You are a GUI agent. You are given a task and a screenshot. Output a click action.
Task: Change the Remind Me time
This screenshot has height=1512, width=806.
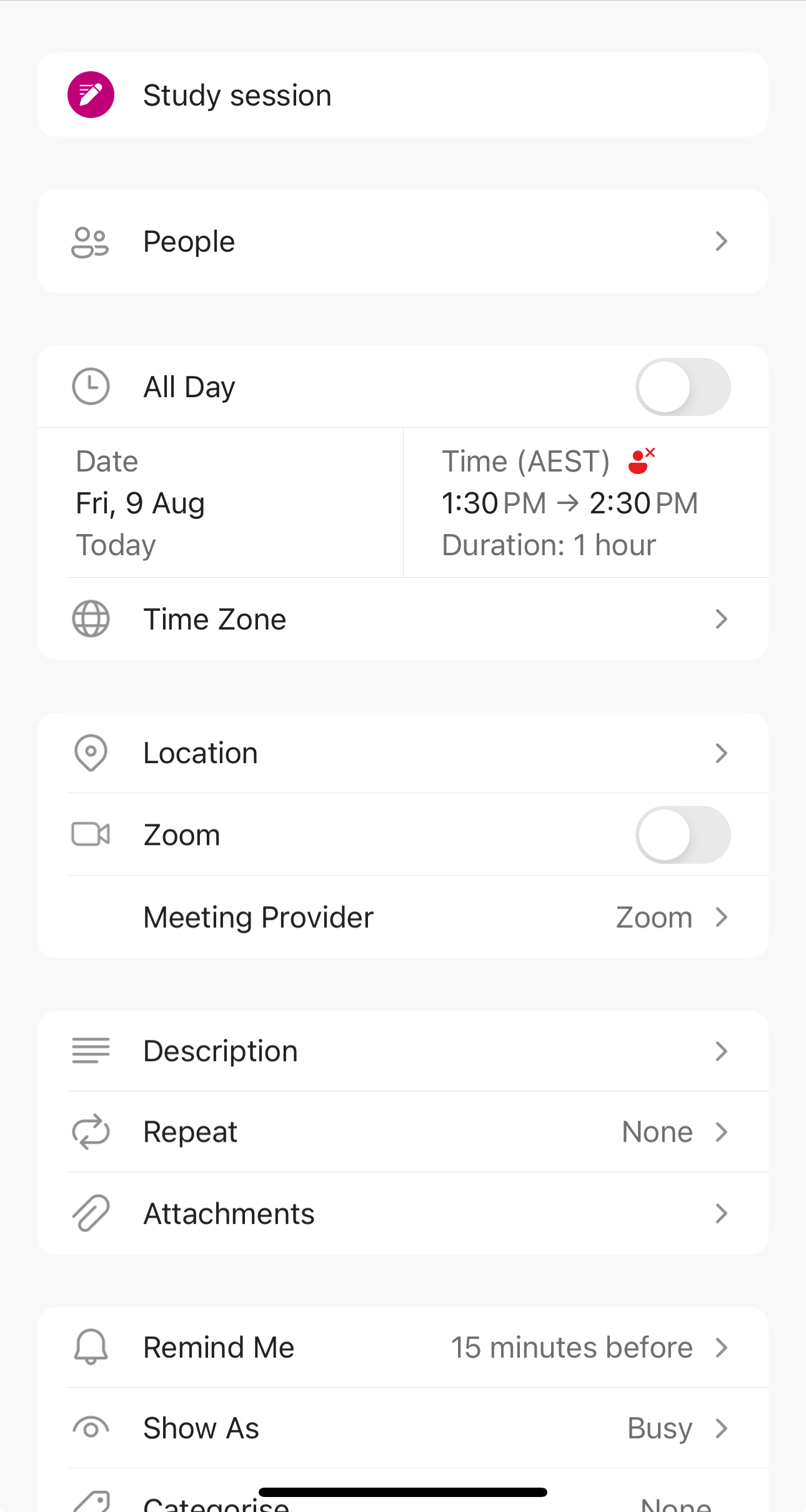(x=403, y=1348)
